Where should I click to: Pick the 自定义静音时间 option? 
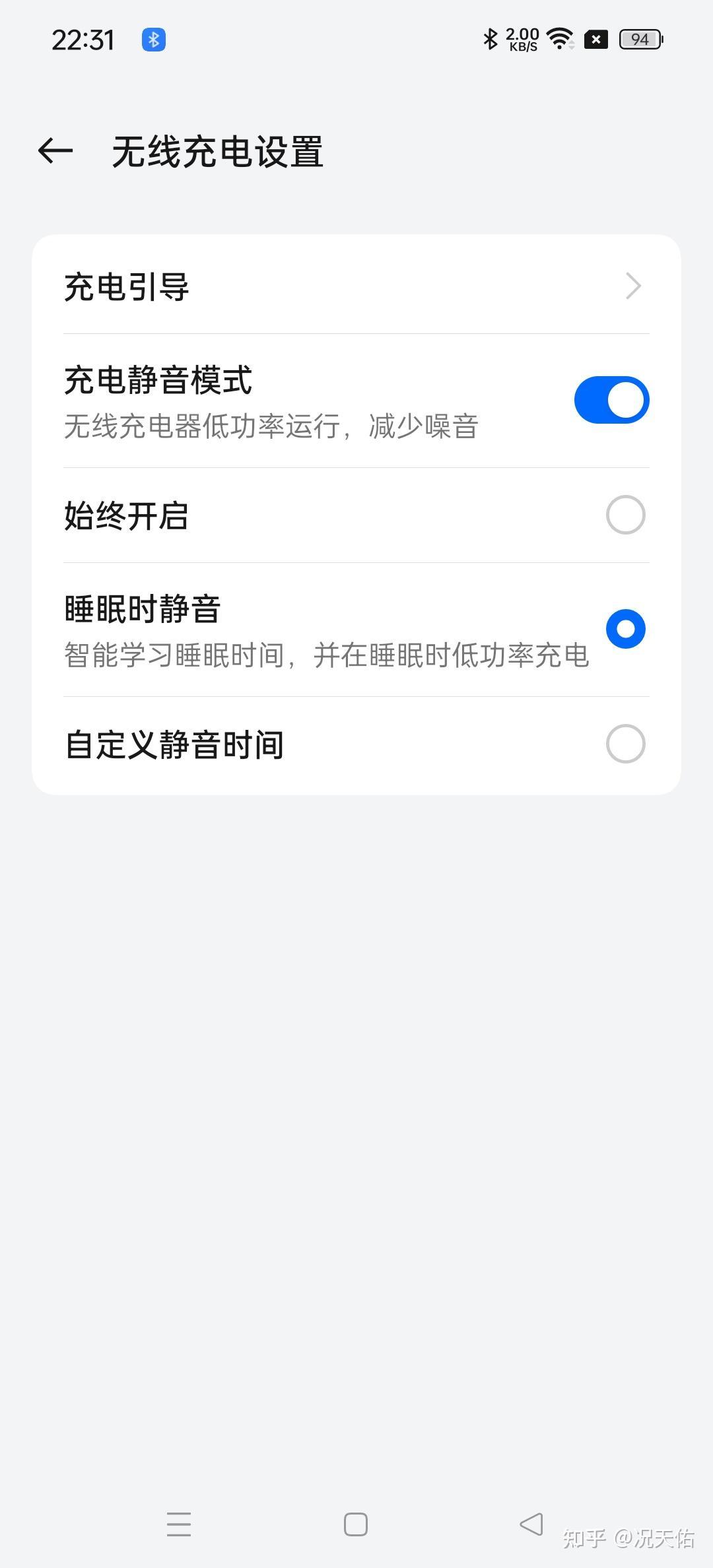click(625, 744)
